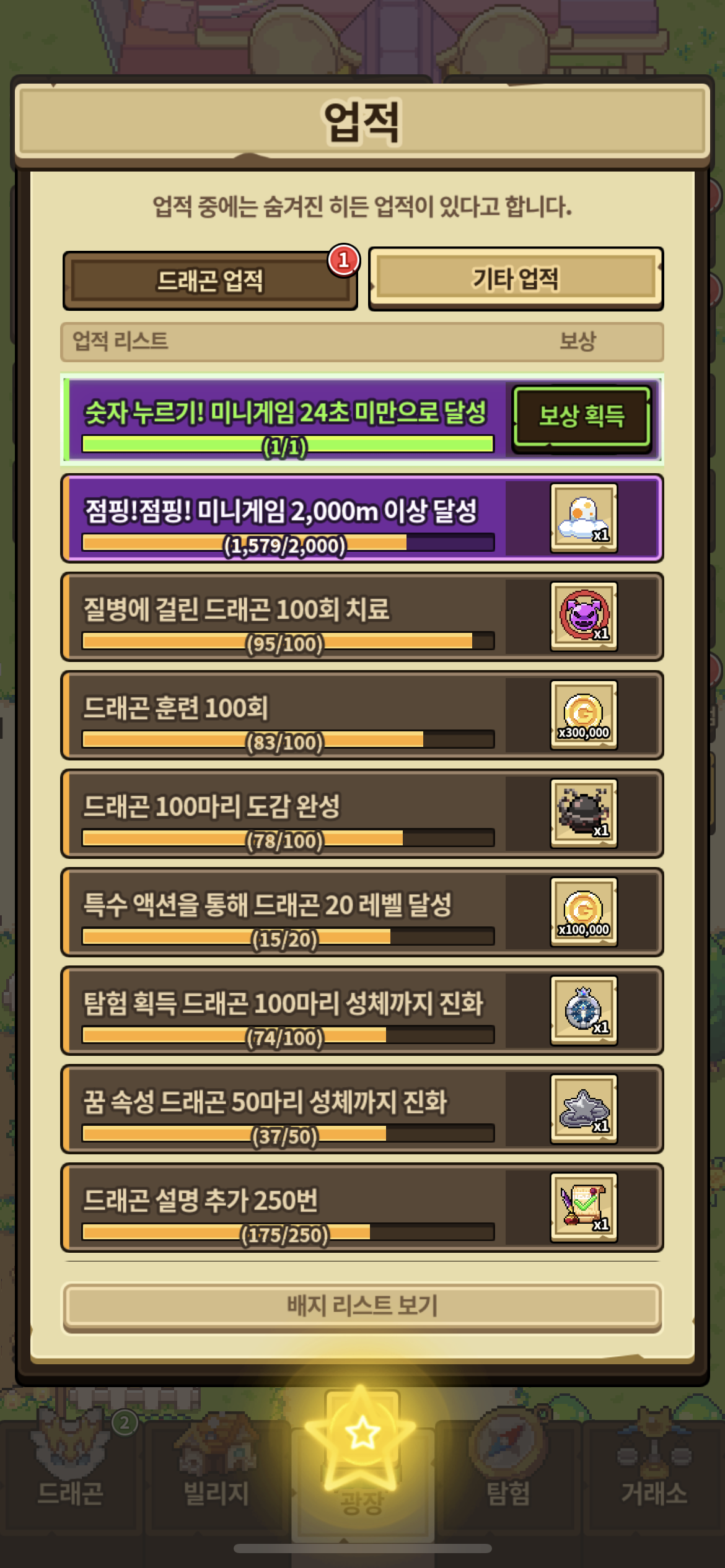Go to the 거래소 bottom tab
Image resolution: width=725 pixels, height=1568 pixels.
point(654,1475)
